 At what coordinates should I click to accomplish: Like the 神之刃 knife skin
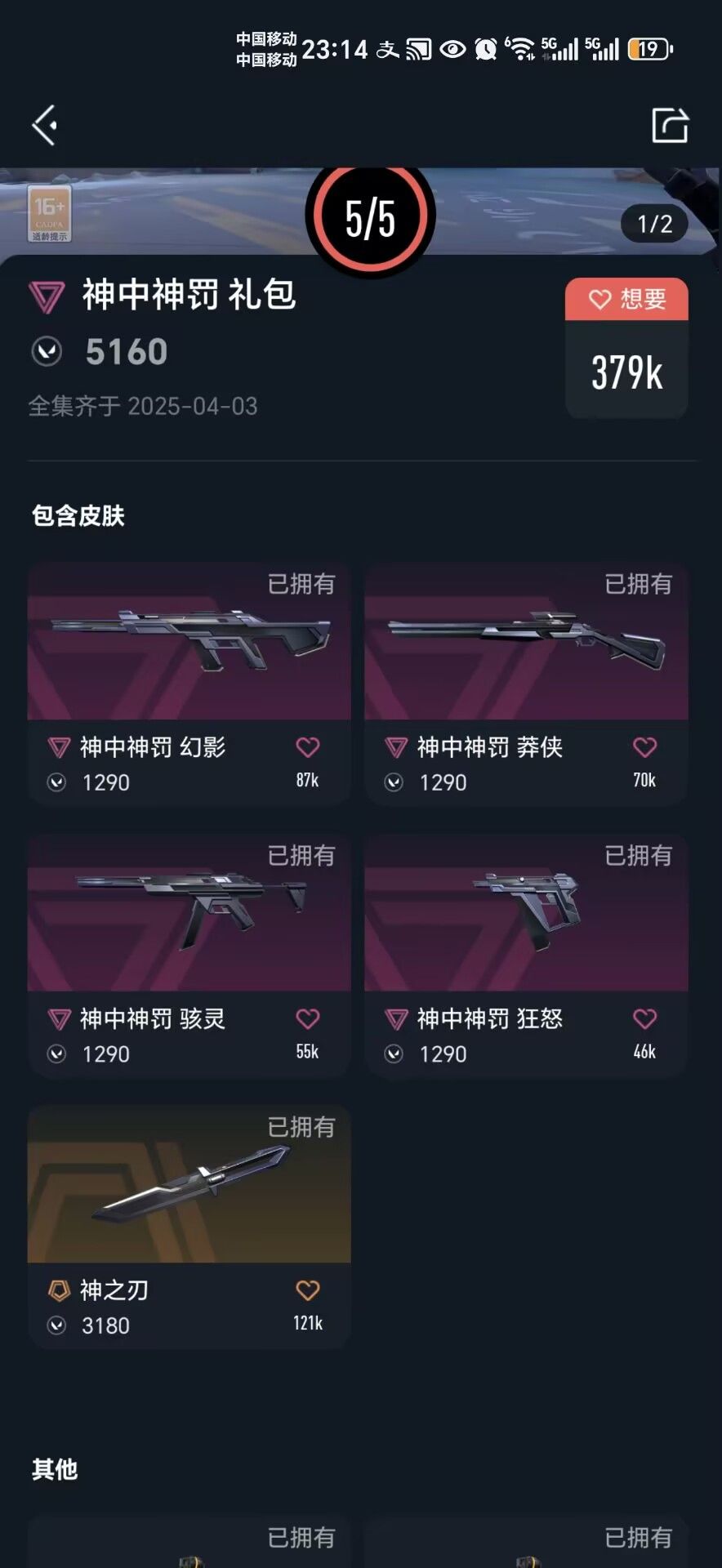(x=307, y=1290)
